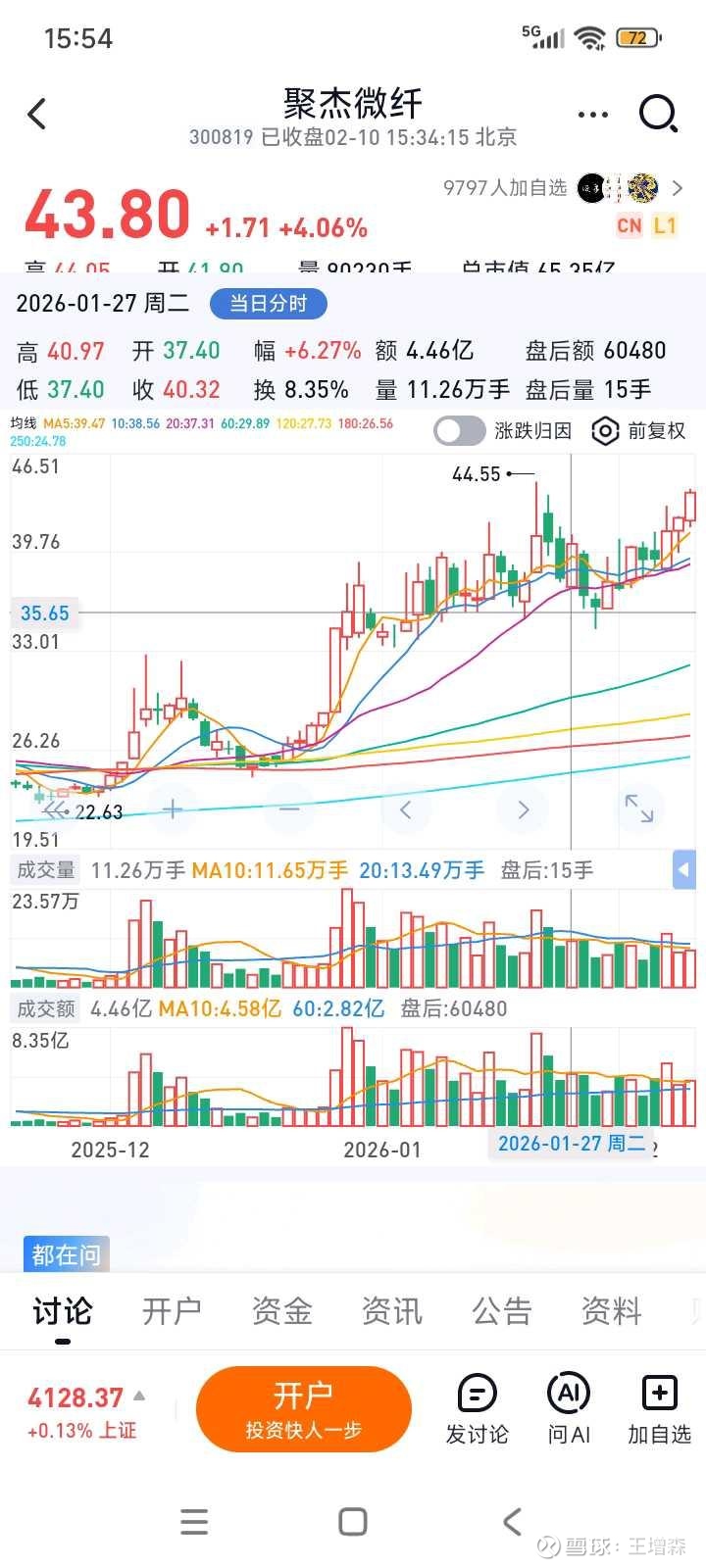Viewport: 706px width, 1568px height.
Task: Expand chart to full screen
Action: [638, 808]
